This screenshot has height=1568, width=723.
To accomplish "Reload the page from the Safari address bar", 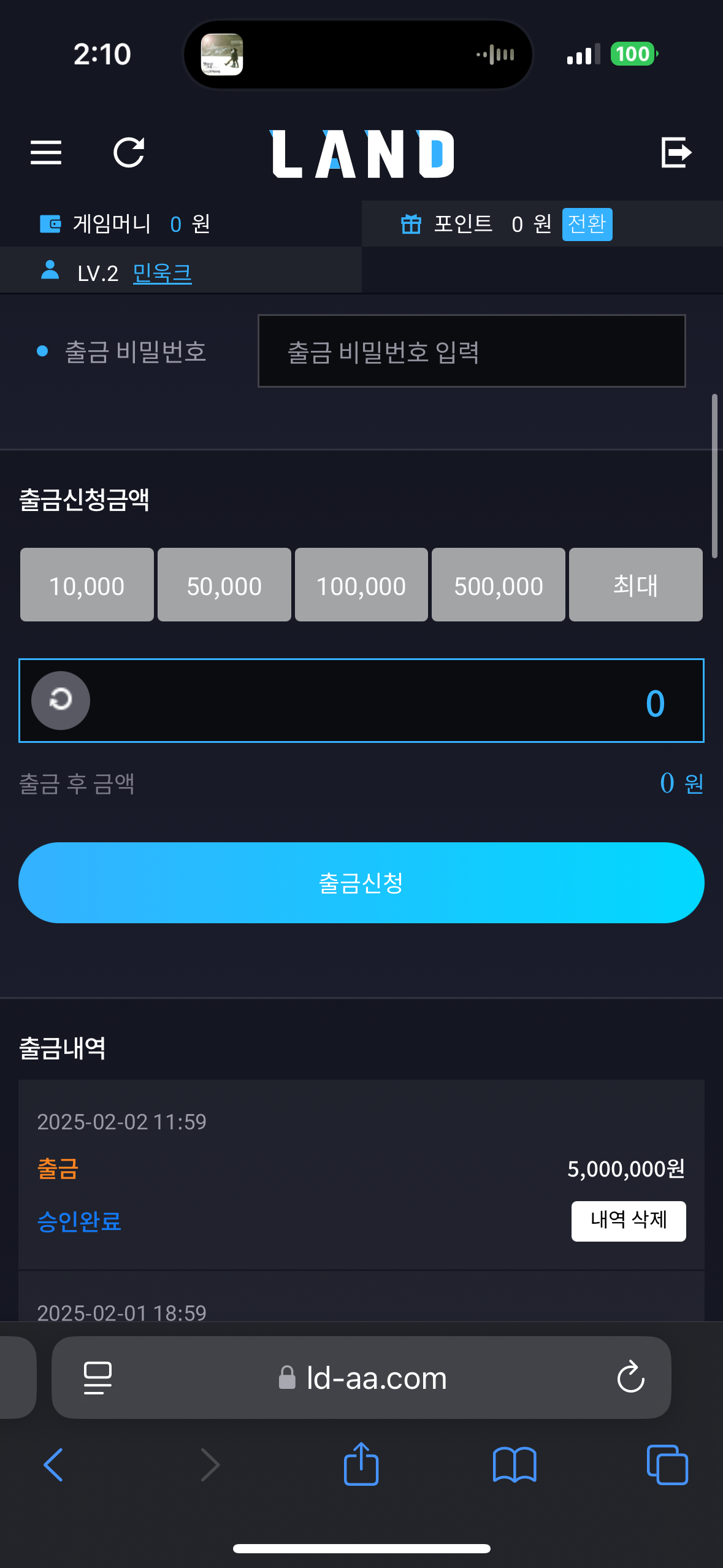I will pyautogui.click(x=630, y=1378).
